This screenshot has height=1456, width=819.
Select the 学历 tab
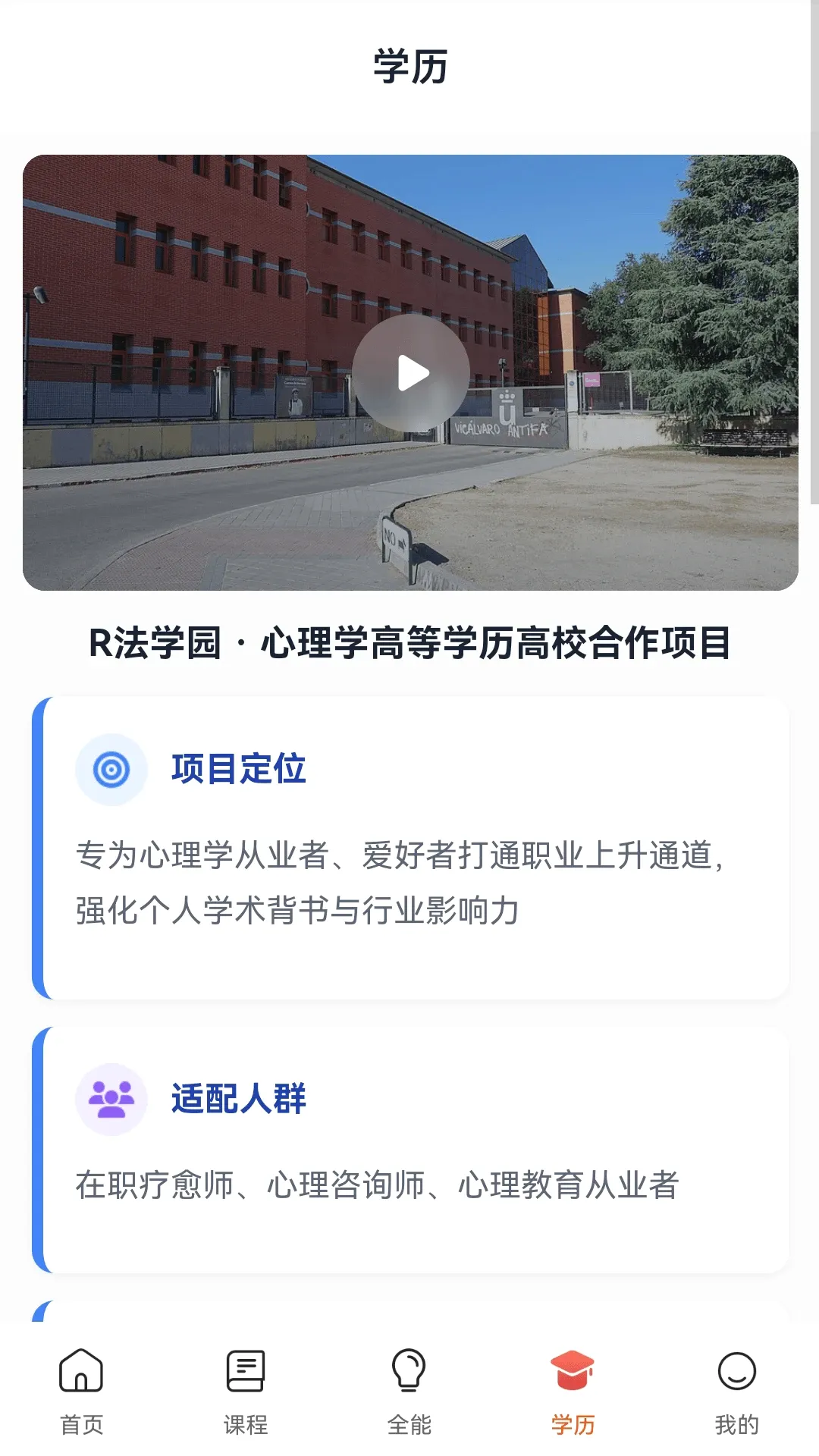click(x=573, y=1392)
